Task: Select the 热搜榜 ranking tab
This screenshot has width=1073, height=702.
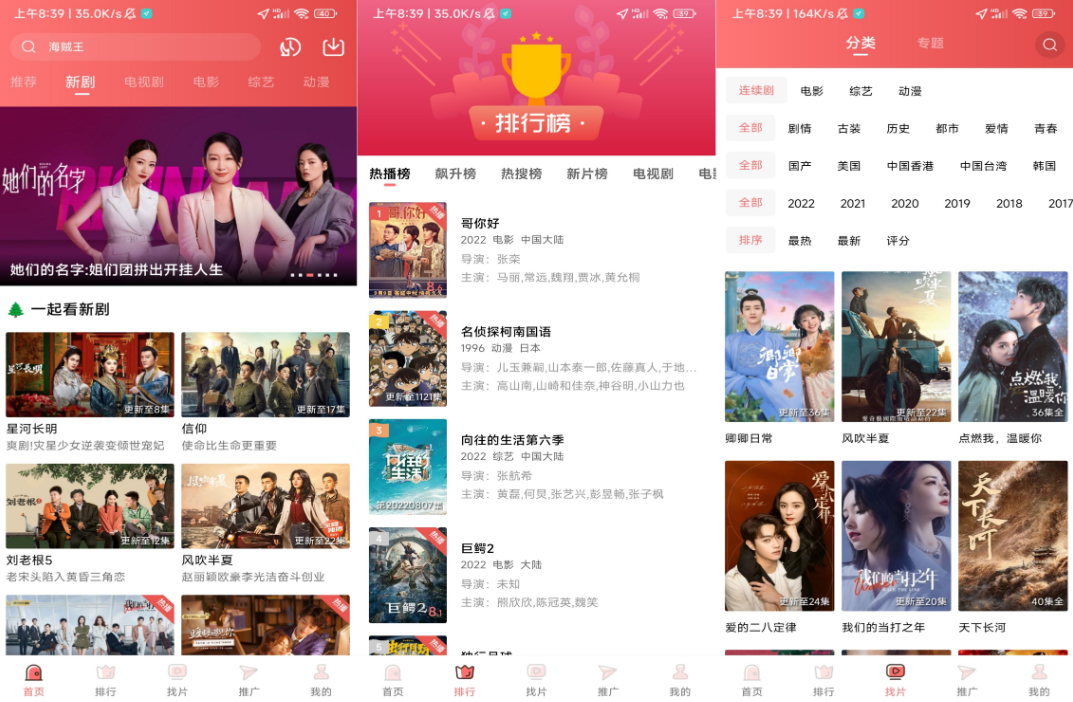Action: [x=521, y=174]
